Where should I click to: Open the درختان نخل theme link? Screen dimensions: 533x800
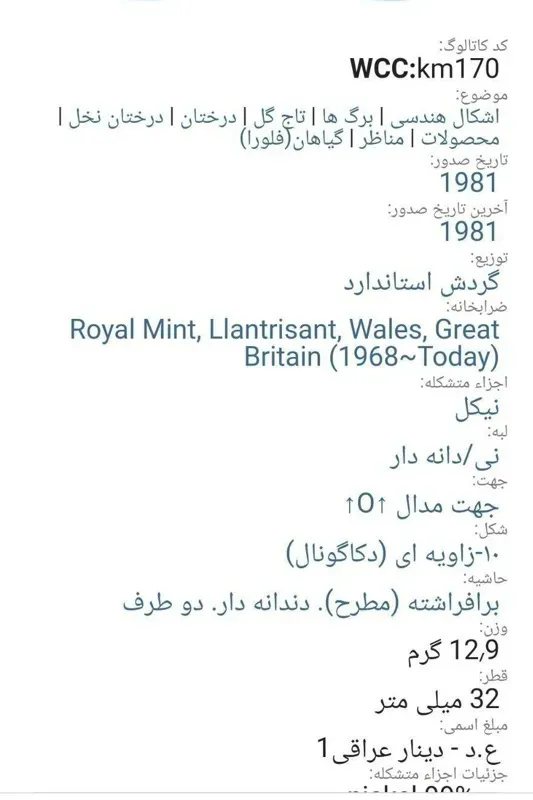tap(116, 117)
